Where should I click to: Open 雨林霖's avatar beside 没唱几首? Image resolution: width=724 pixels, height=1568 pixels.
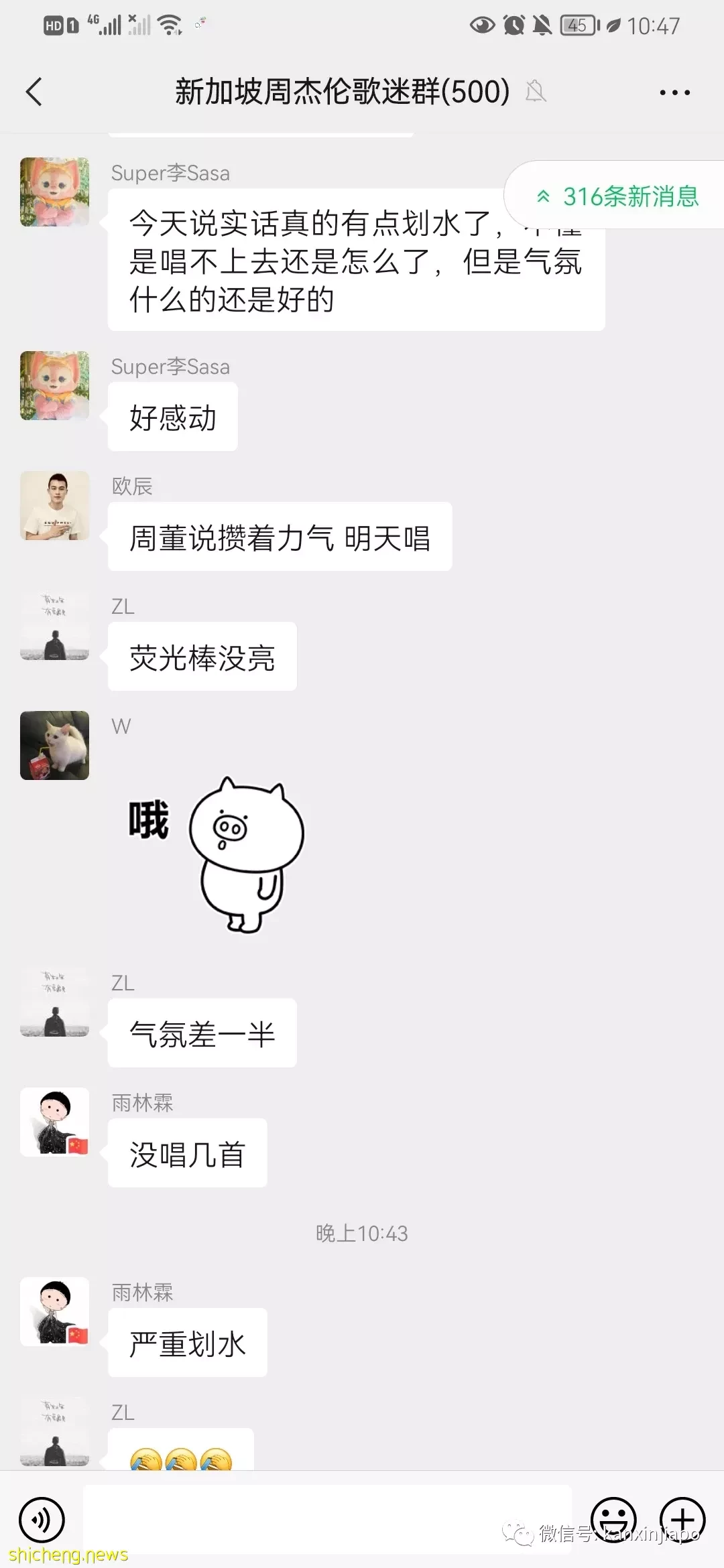point(55,1122)
